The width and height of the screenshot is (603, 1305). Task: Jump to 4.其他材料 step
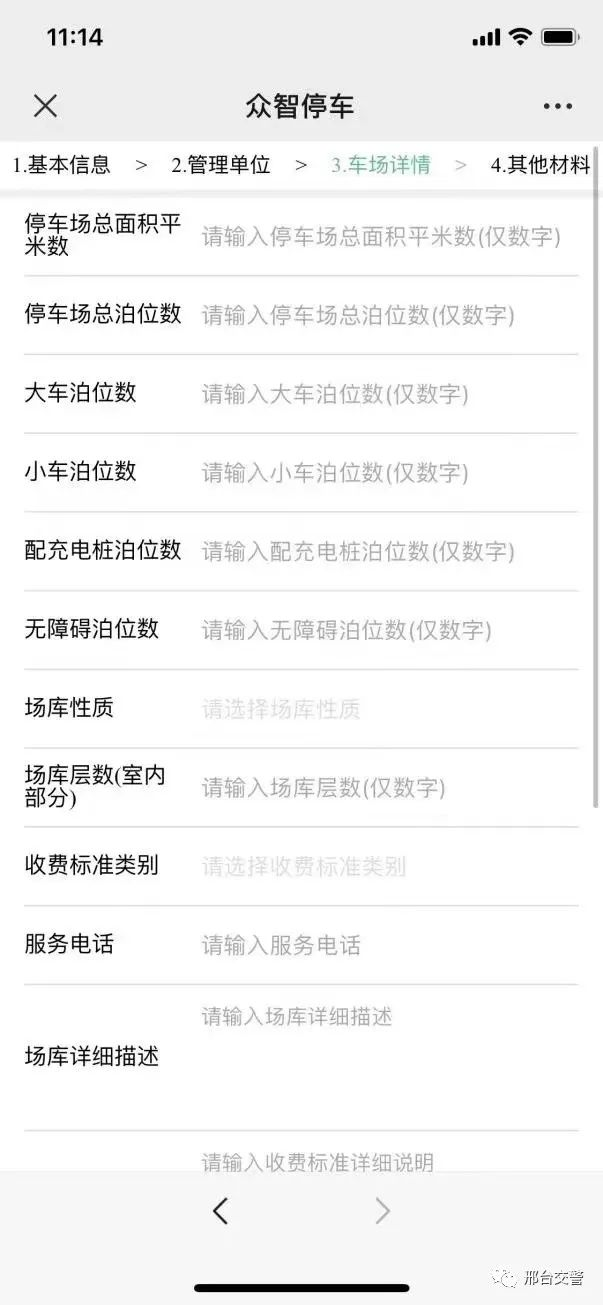[540, 165]
